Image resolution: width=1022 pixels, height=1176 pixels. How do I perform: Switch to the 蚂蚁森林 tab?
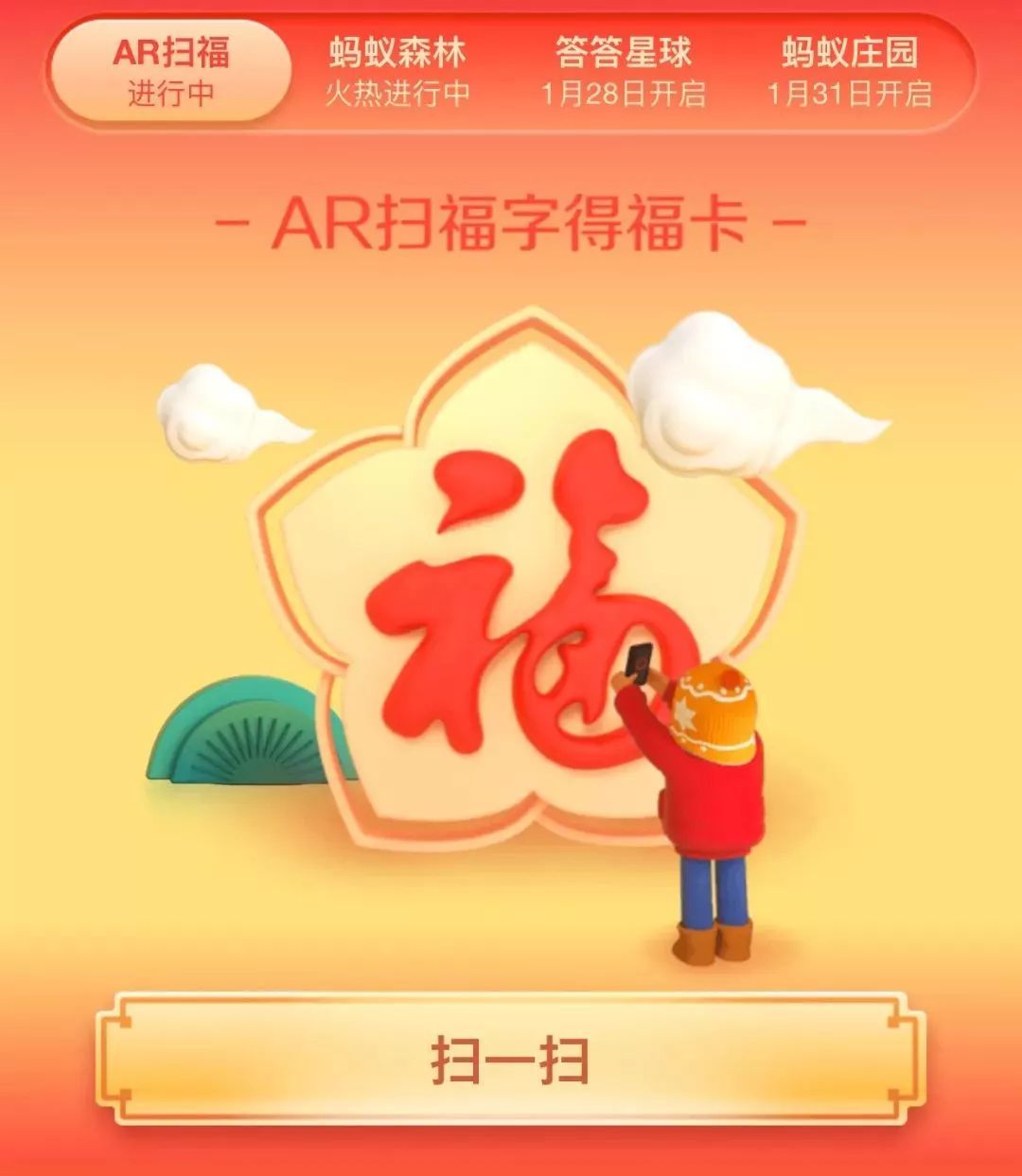tap(397, 72)
